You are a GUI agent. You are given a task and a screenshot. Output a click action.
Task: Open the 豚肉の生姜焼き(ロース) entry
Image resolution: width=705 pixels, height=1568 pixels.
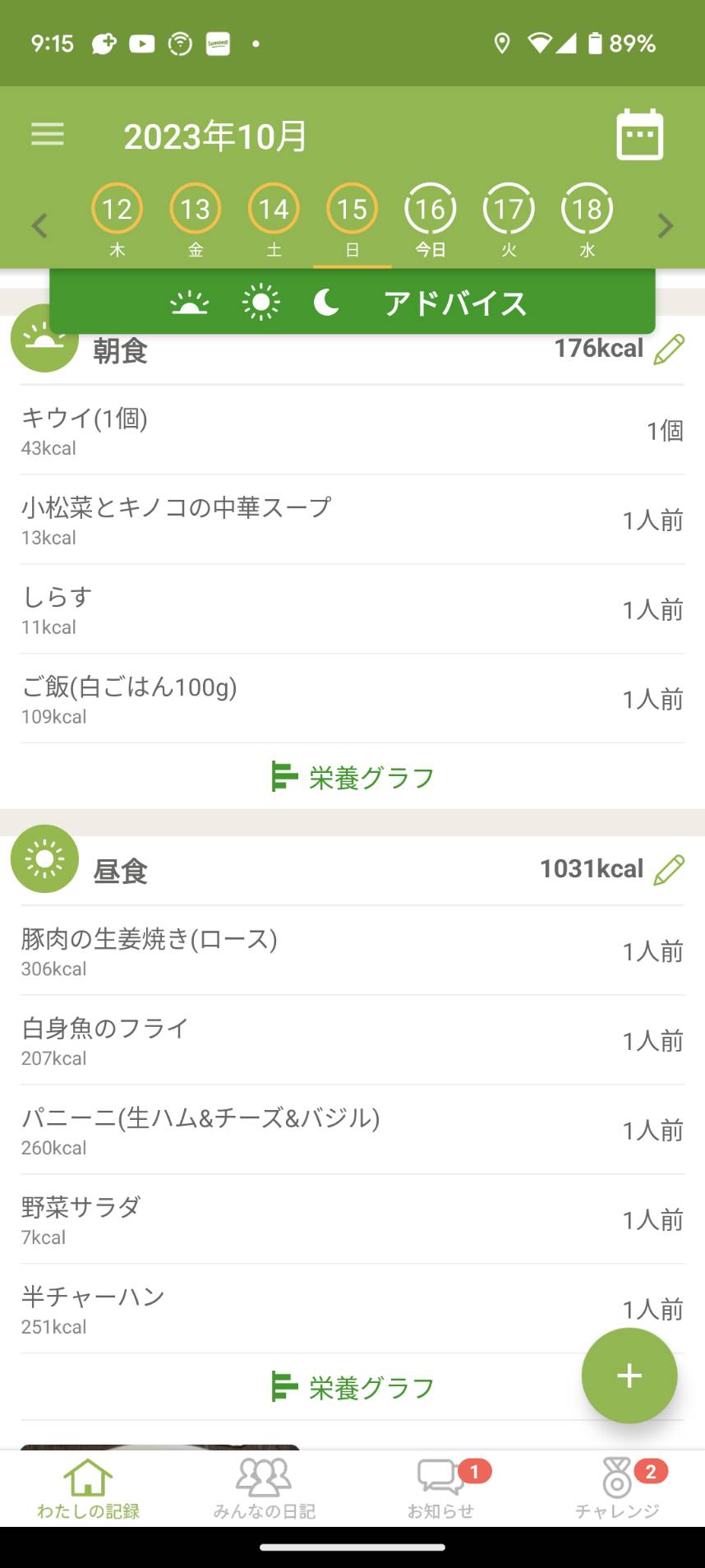coord(352,951)
